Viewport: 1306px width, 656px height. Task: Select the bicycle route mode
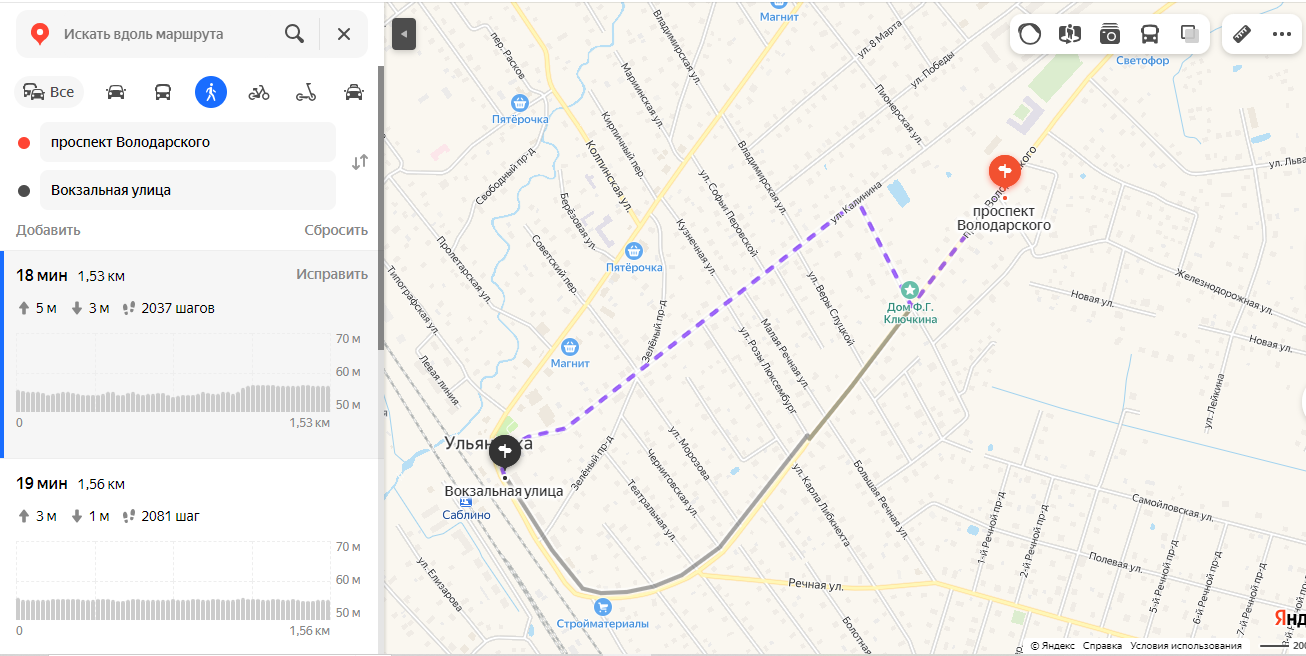point(259,92)
